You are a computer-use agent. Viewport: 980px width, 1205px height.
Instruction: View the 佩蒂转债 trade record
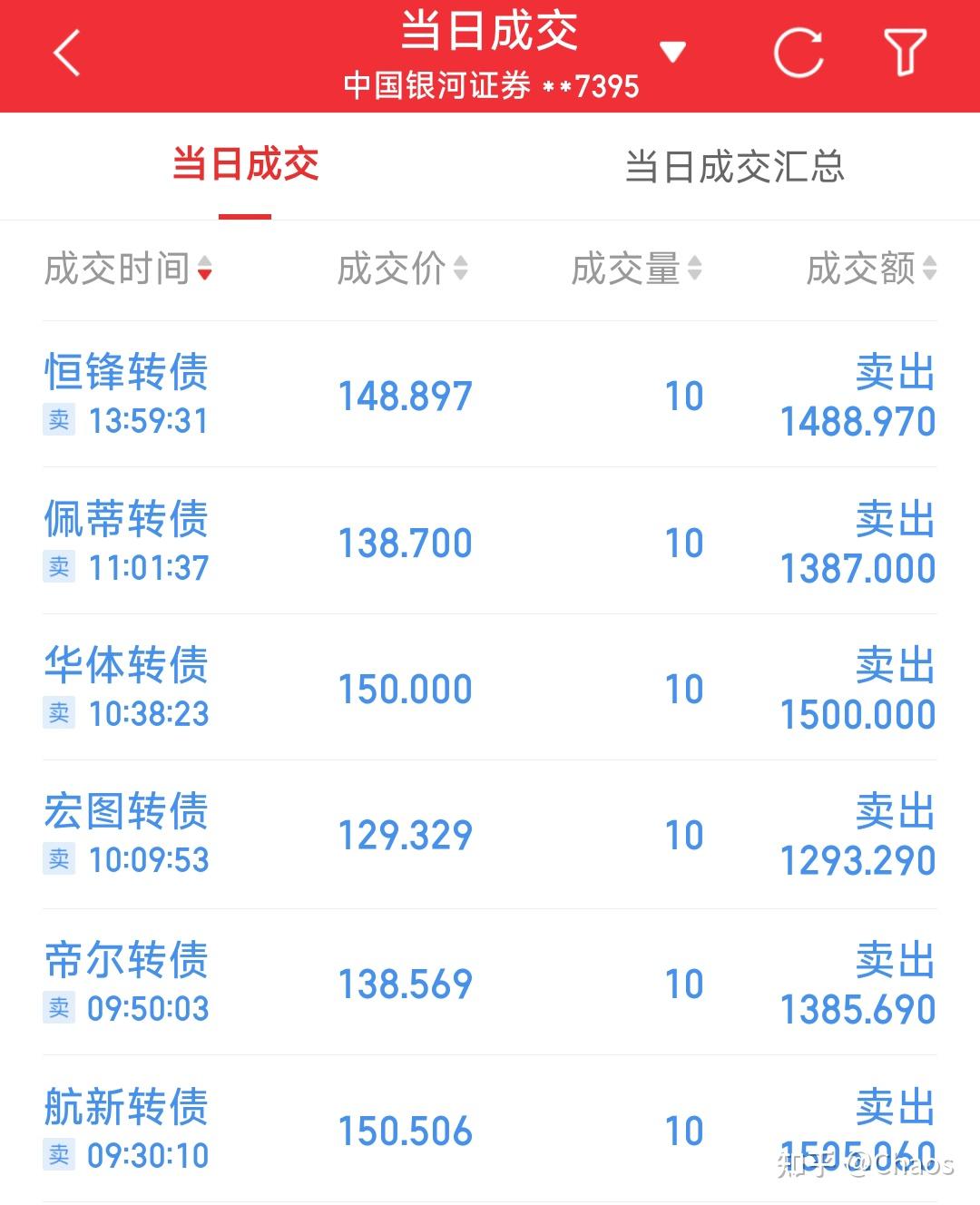pyautogui.click(x=127, y=519)
